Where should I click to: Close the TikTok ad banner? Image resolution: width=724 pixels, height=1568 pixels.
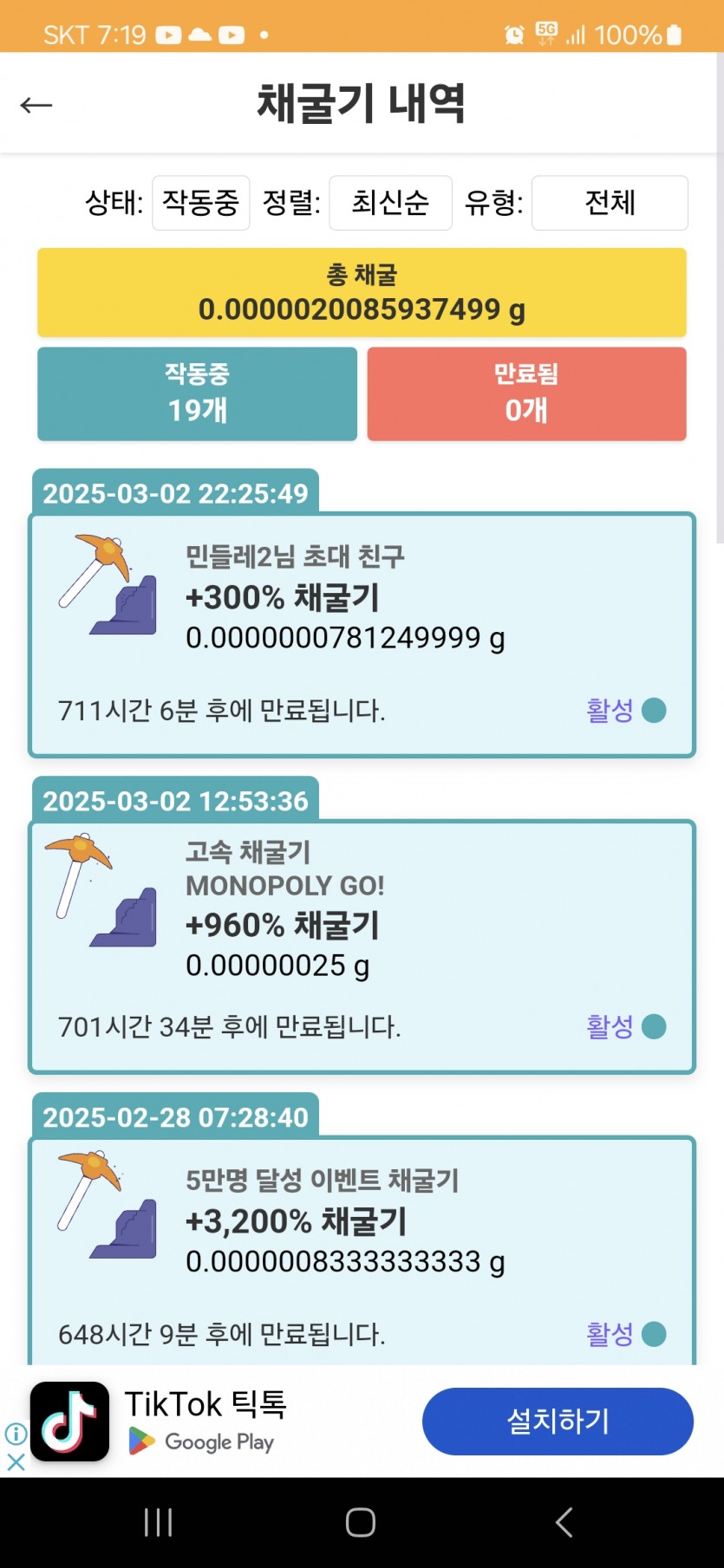point(16,1462)
